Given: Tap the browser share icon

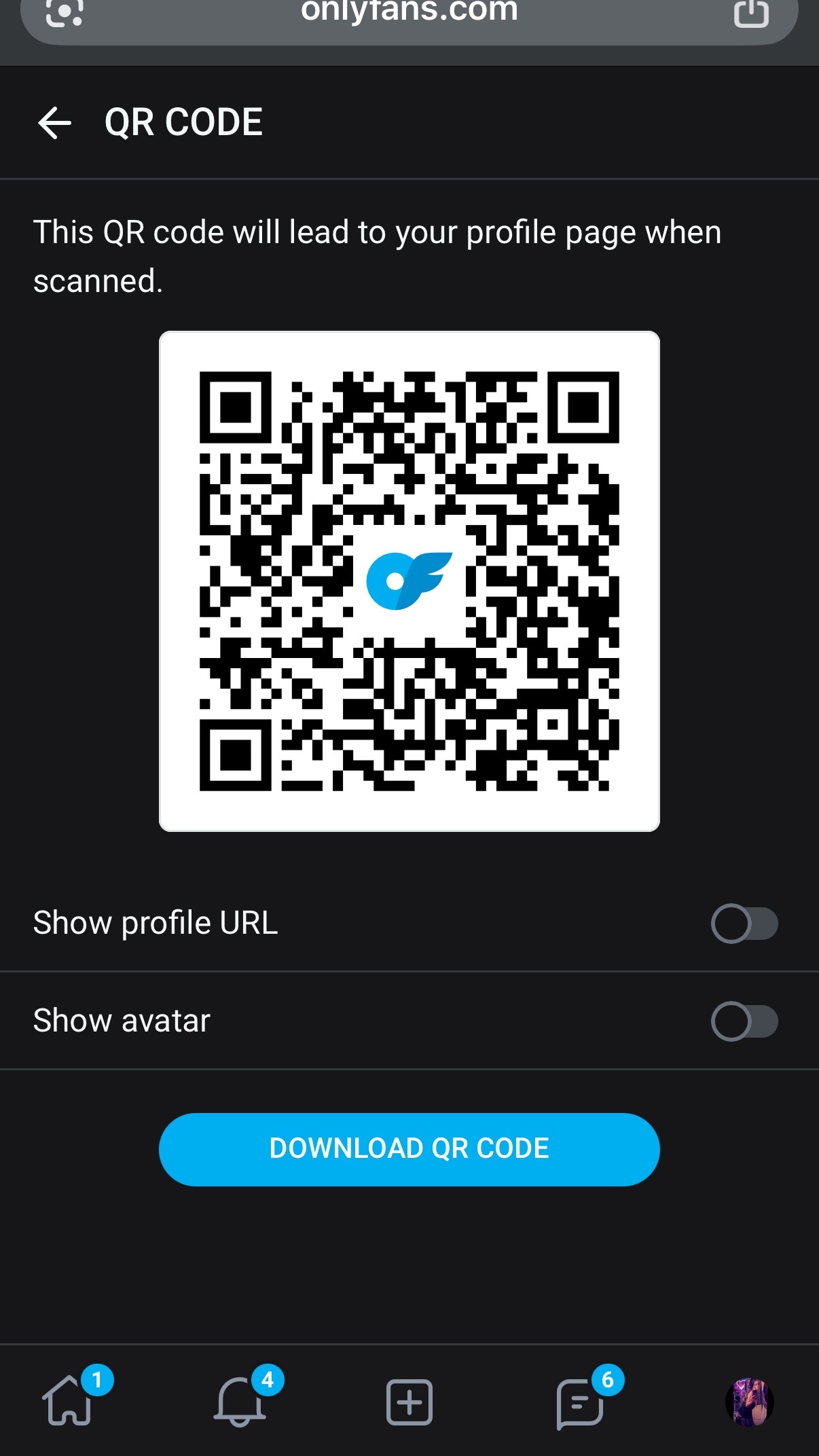Looking at the screenshot, I should 751,12.
